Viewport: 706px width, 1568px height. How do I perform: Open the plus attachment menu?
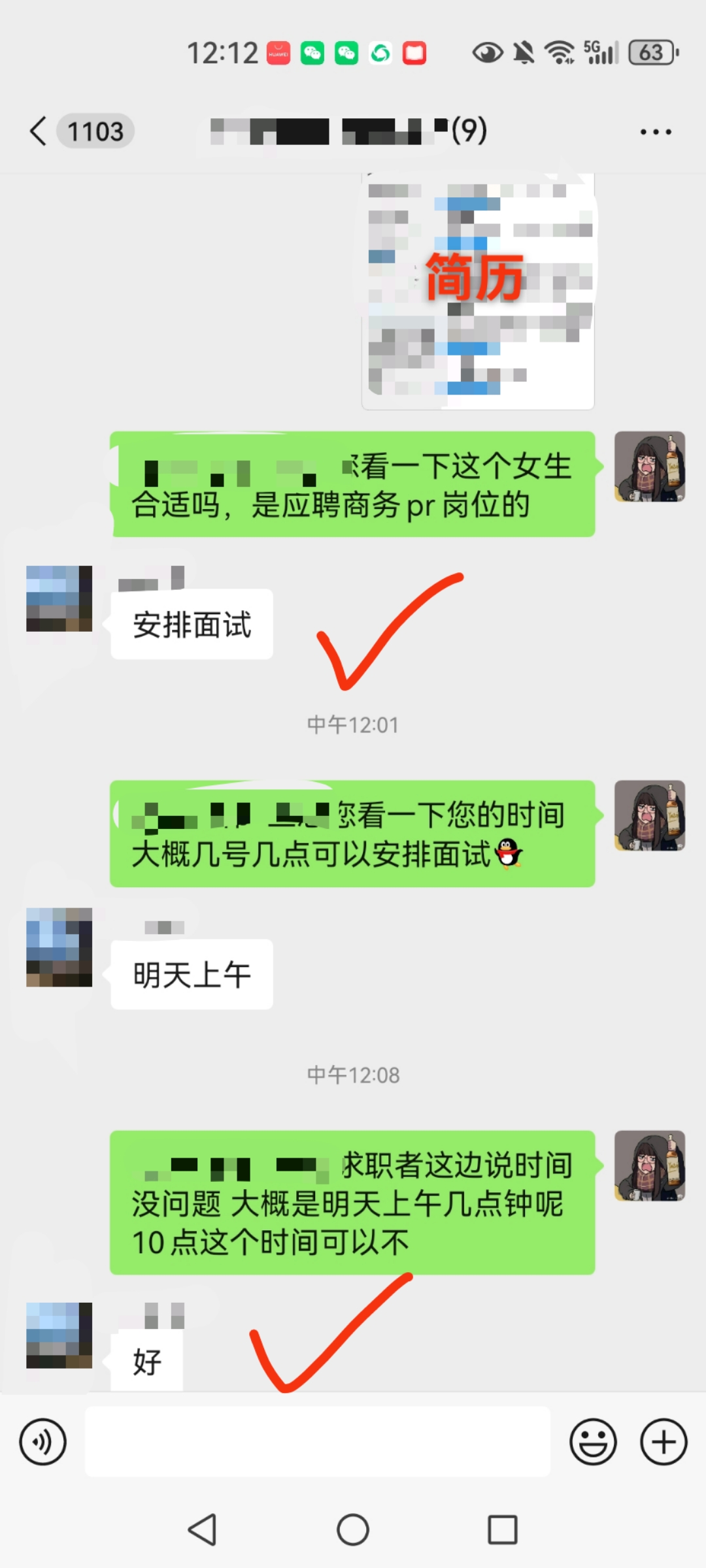663,1442
